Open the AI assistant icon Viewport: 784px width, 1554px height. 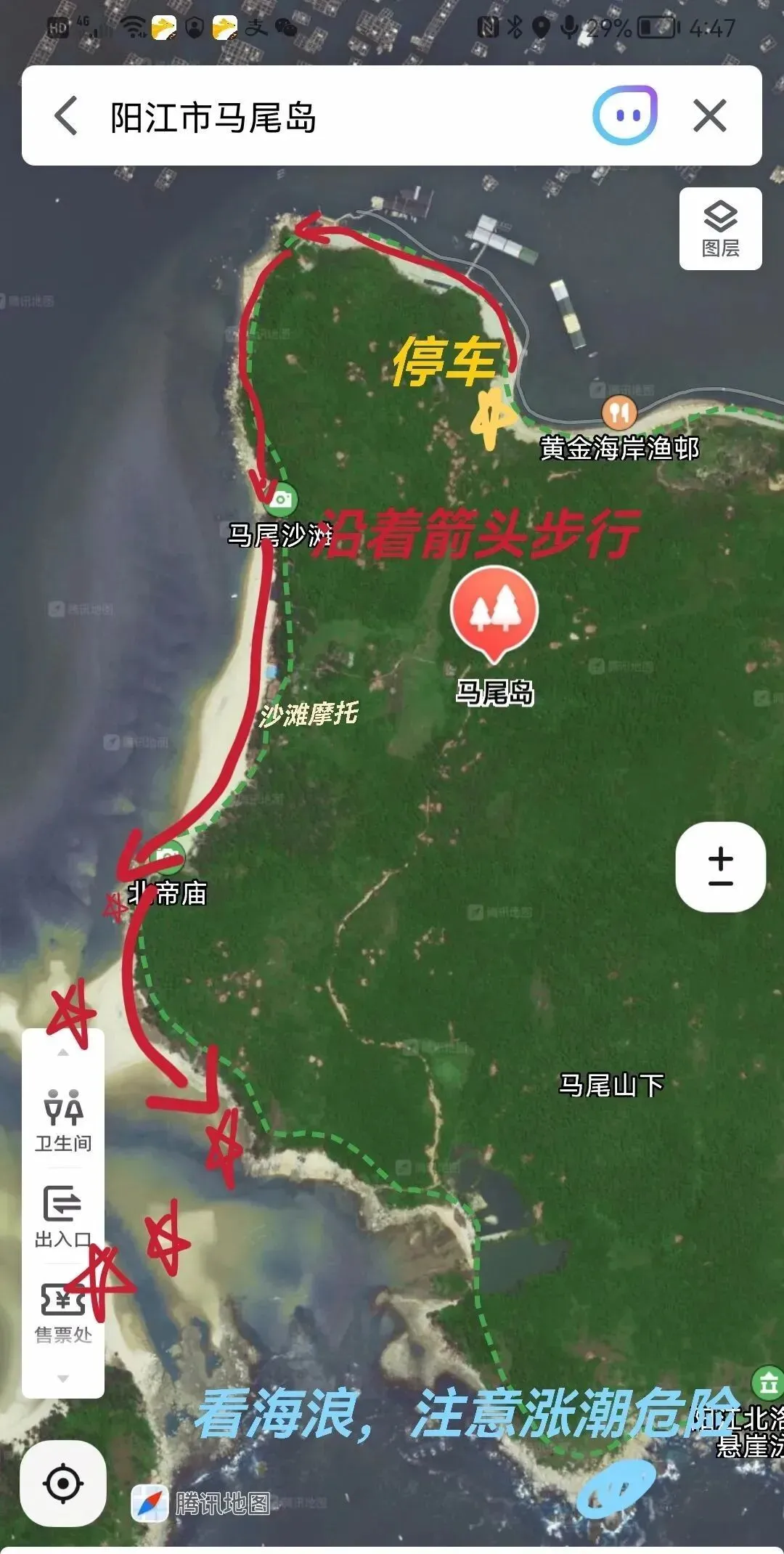(x=625, y=115)
